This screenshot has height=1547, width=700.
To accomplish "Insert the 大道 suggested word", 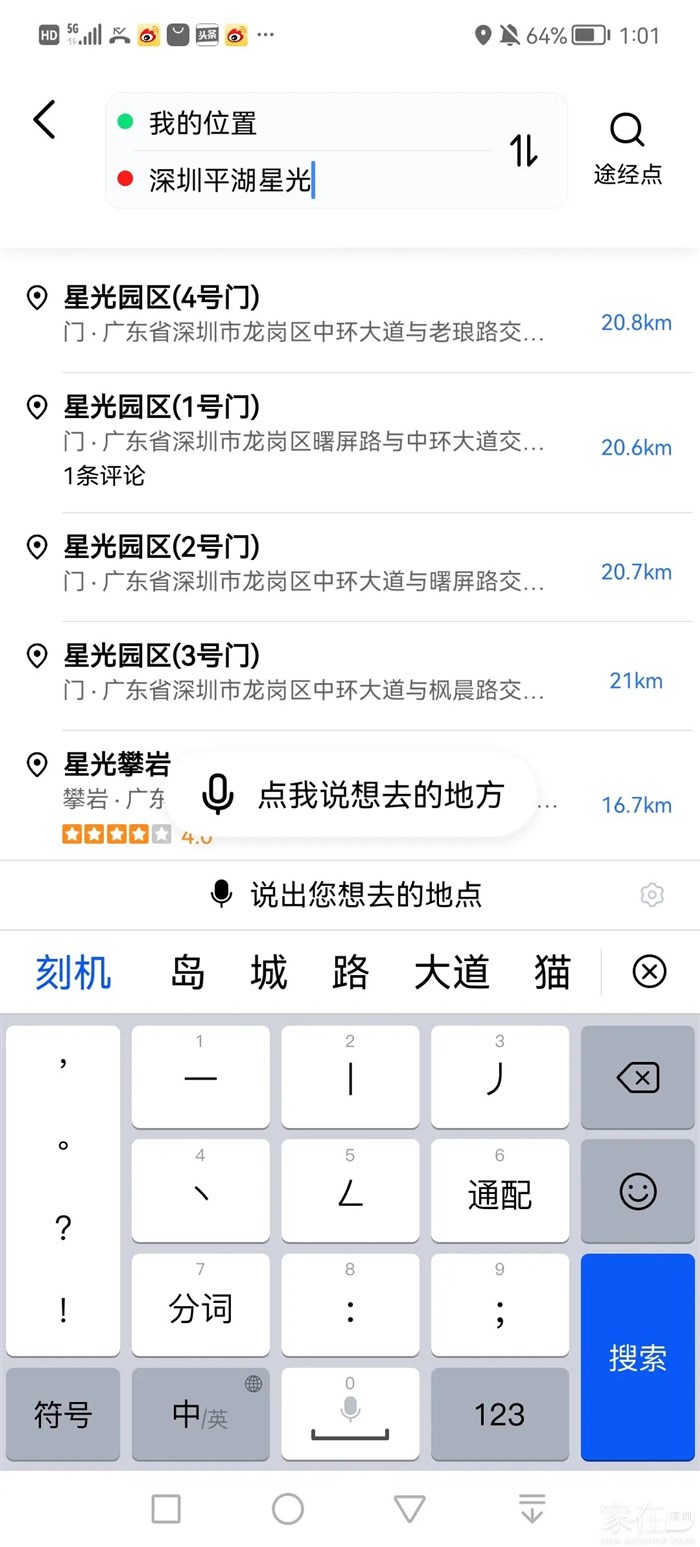I will point(452,972).
